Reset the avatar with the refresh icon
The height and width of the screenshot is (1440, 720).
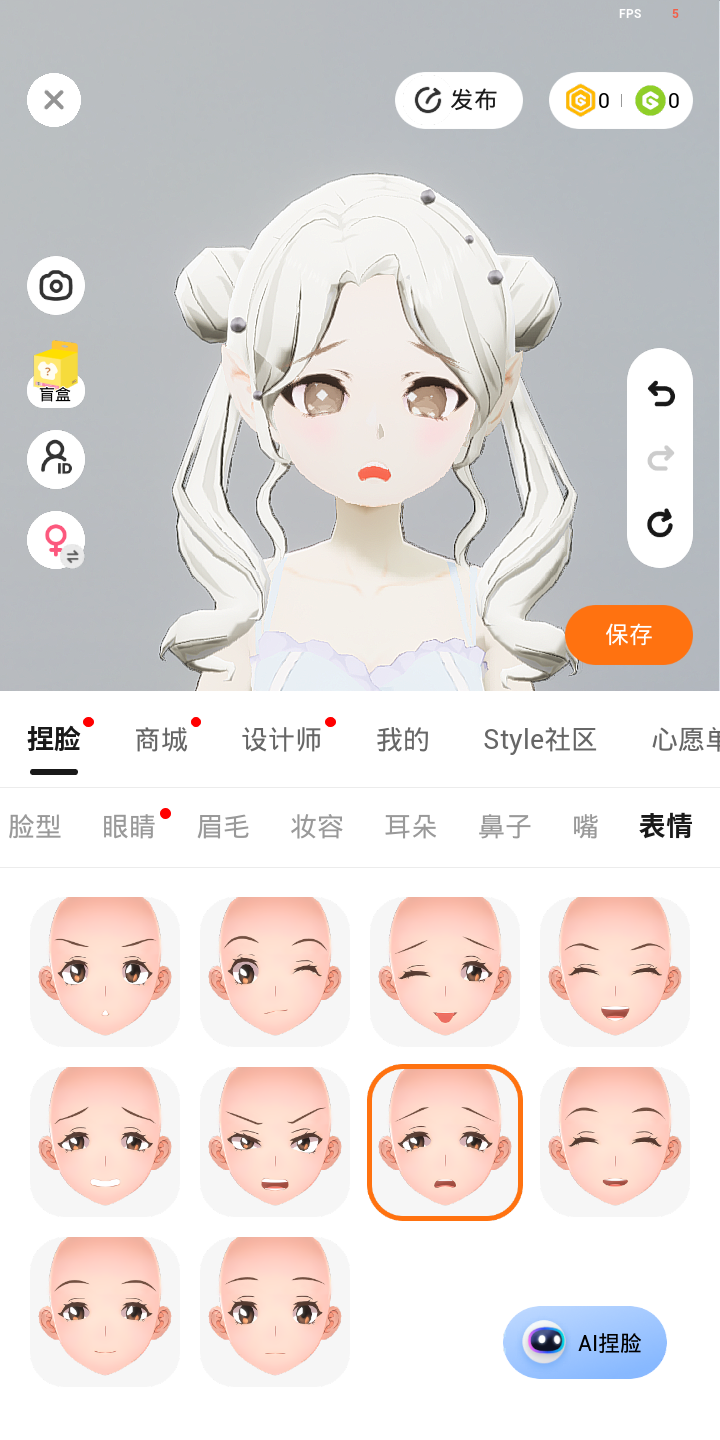(x=660, y=523)
